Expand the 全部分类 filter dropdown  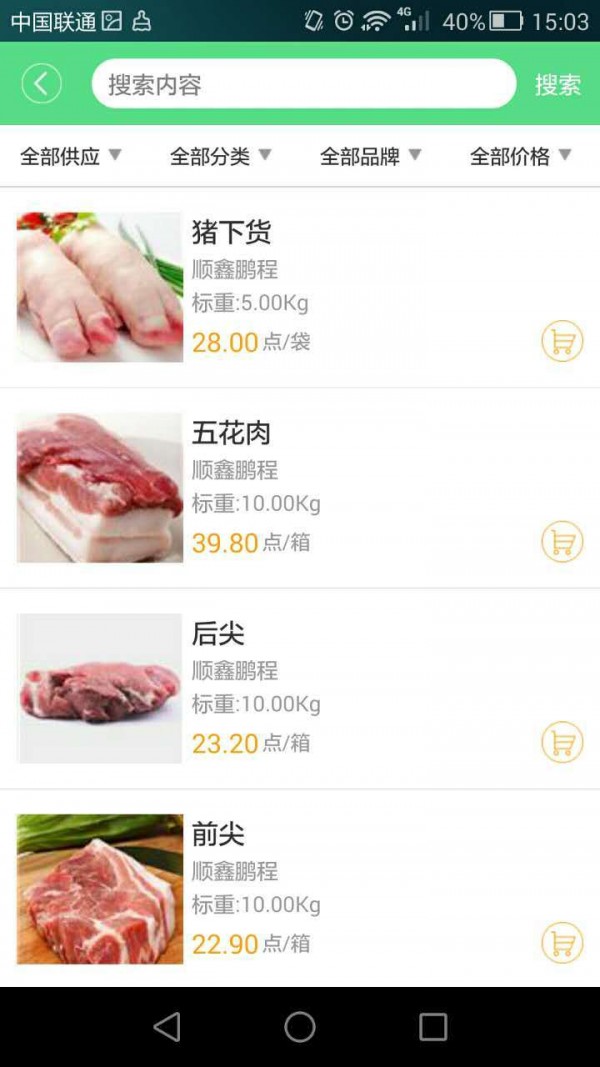tap(221, 156)
